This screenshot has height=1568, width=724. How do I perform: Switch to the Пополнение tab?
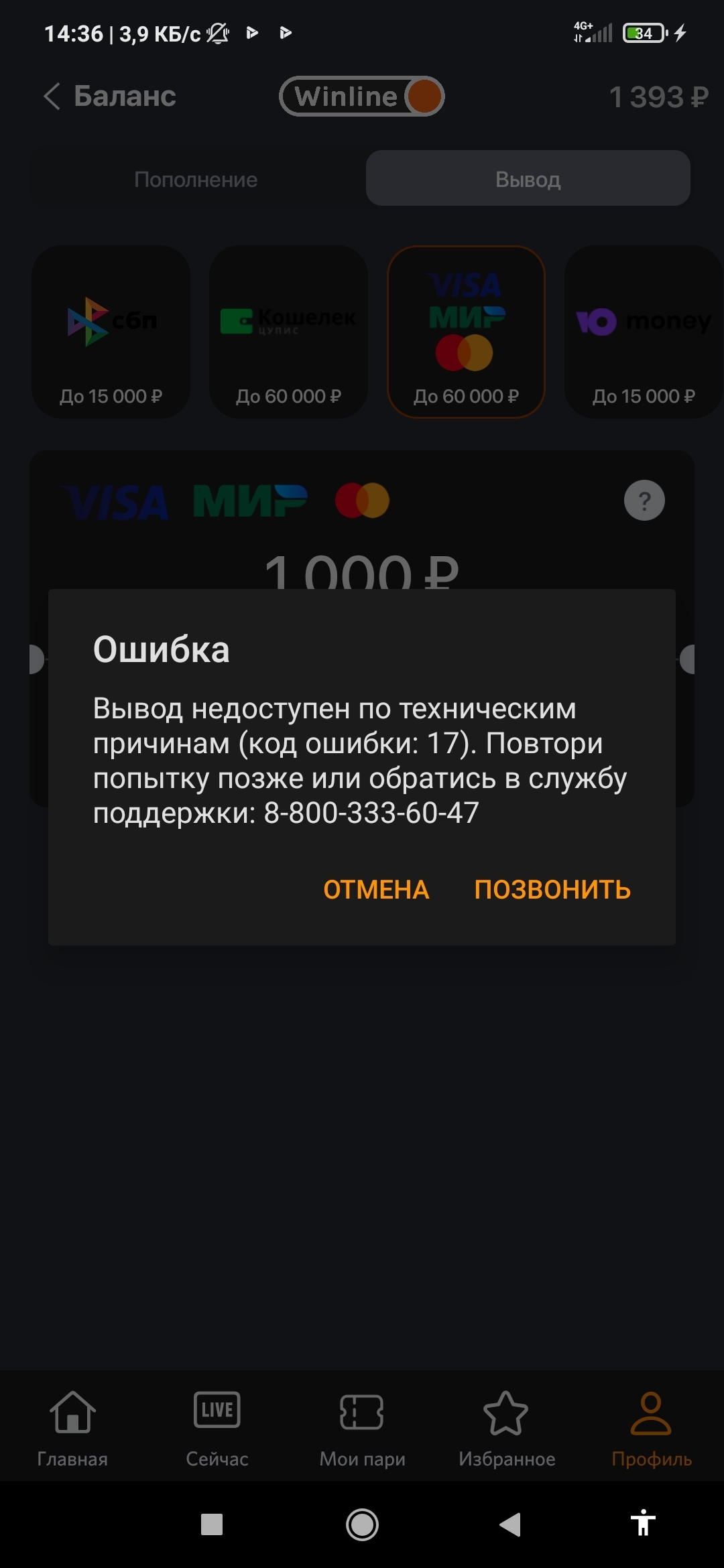[x=196, y=180]
